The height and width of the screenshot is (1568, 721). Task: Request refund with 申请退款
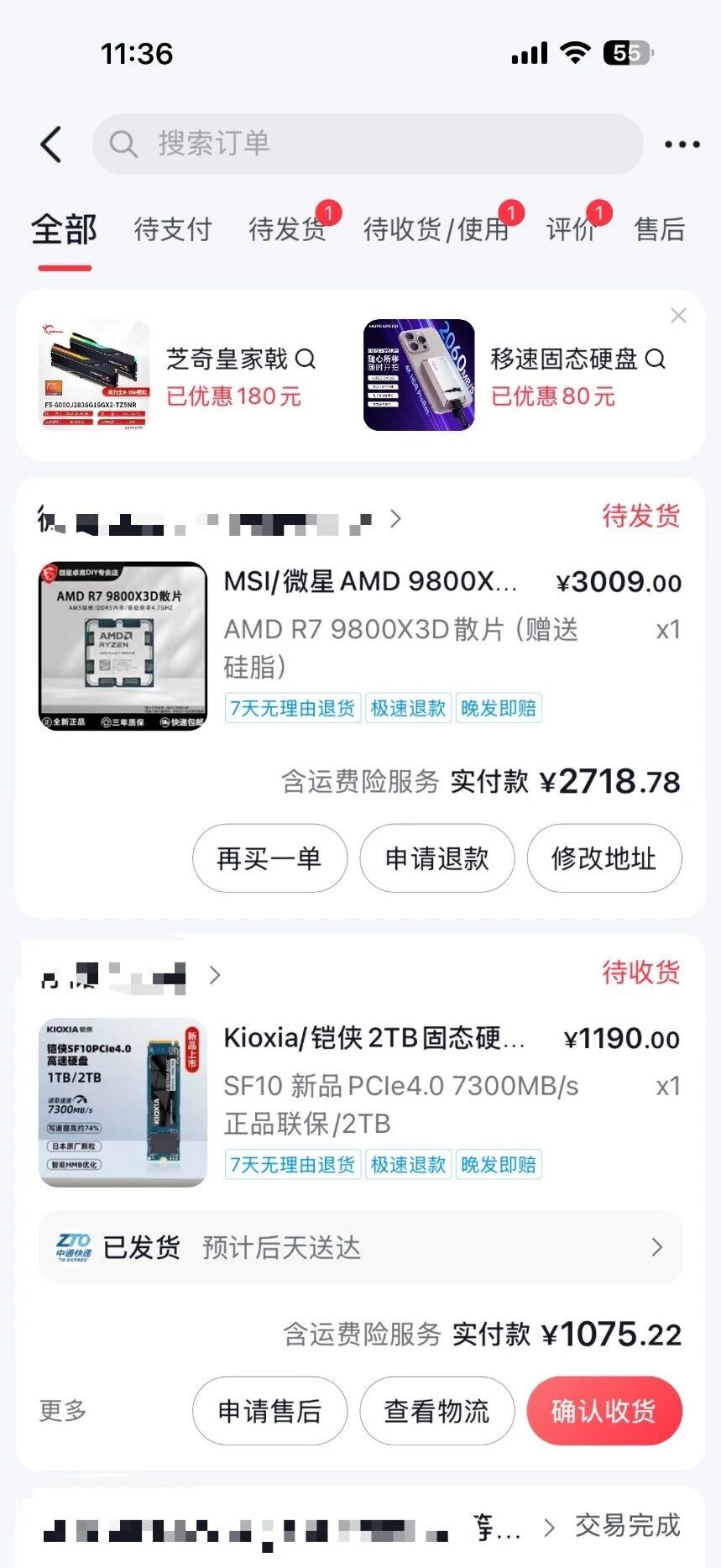pos(436,858)
